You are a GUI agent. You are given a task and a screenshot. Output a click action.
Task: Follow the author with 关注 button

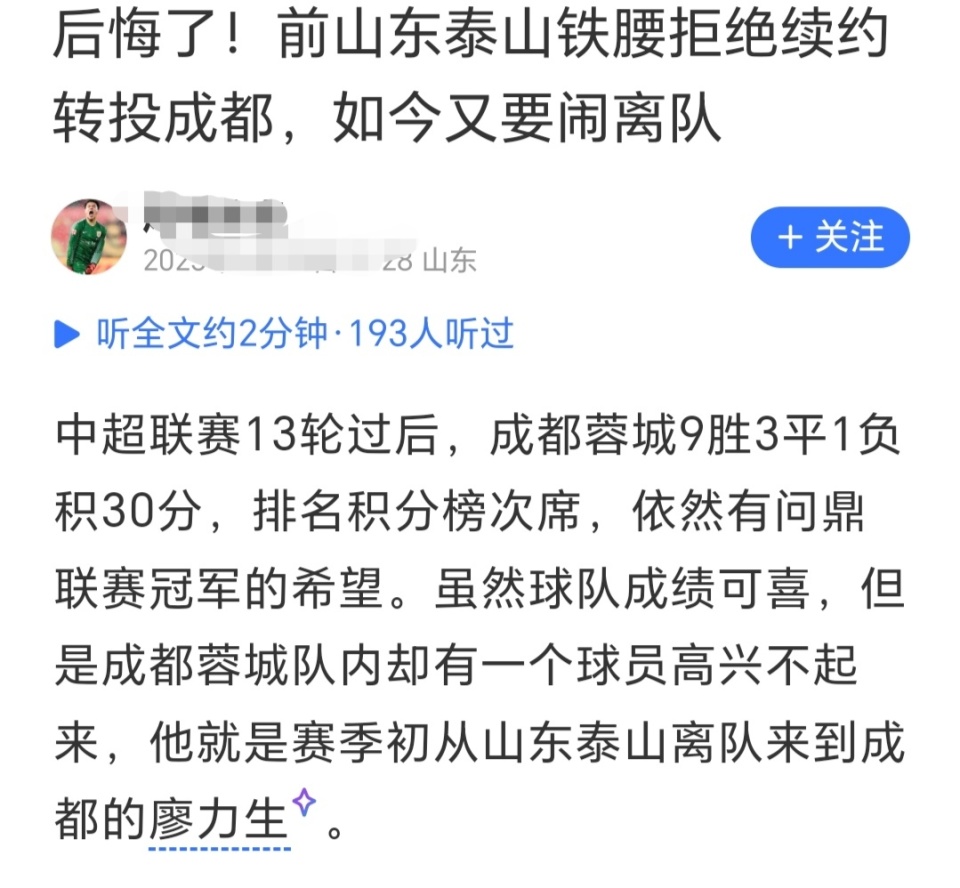830,238
